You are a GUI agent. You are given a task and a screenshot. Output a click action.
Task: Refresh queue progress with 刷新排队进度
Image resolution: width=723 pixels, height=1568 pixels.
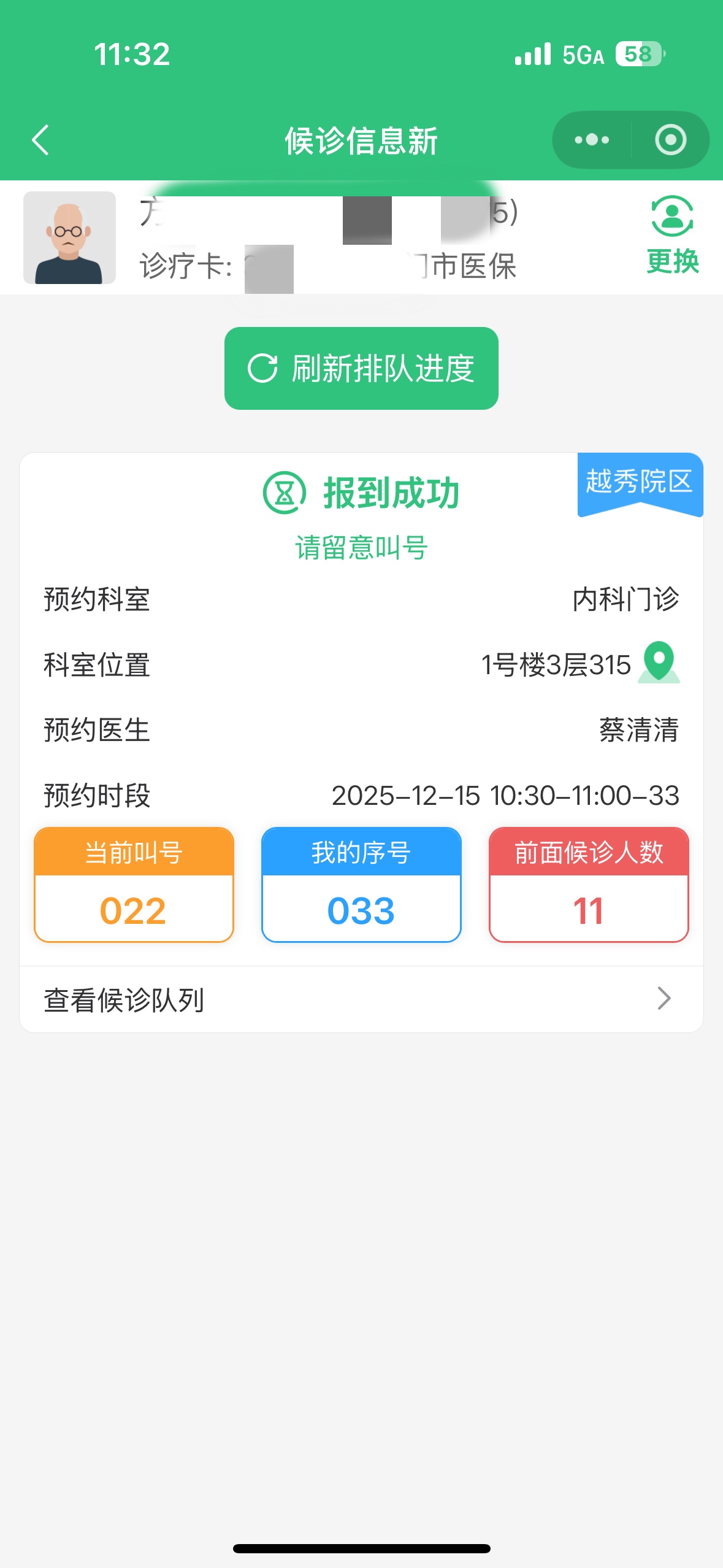tap(361, 368)
